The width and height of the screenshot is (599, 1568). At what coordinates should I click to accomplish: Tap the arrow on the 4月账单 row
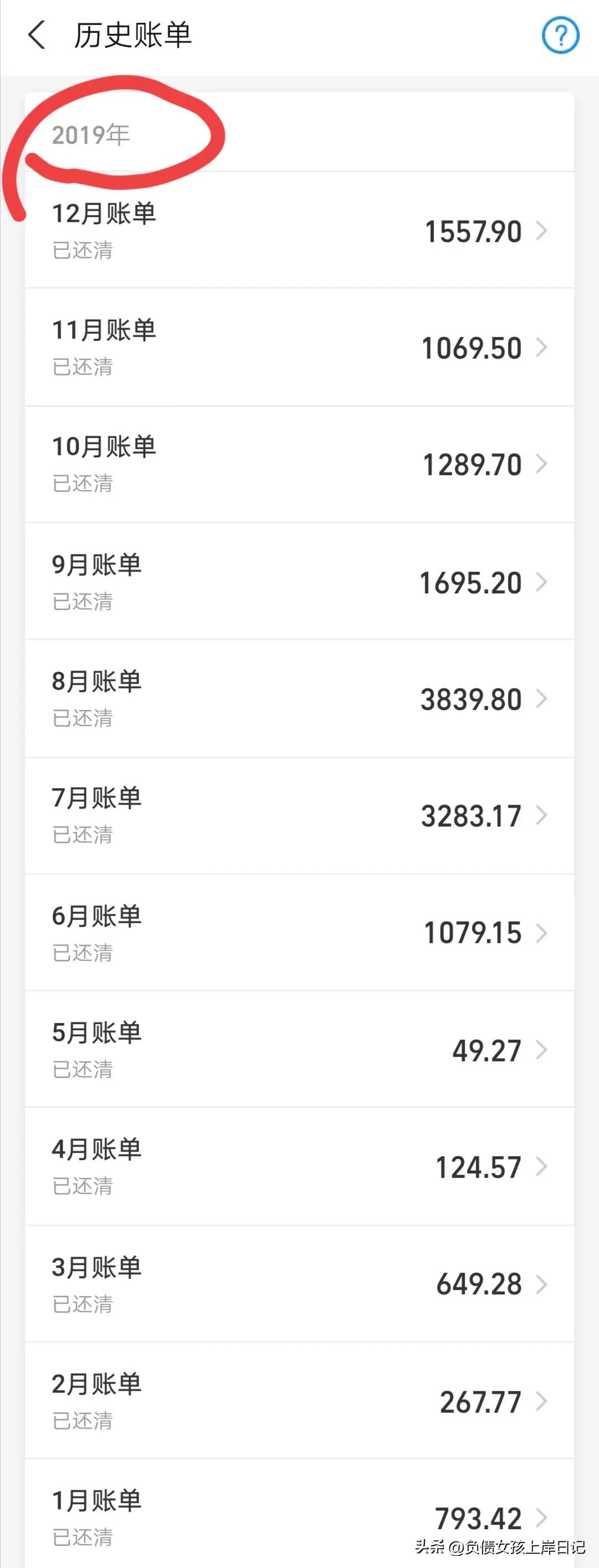coord(541,1166)
